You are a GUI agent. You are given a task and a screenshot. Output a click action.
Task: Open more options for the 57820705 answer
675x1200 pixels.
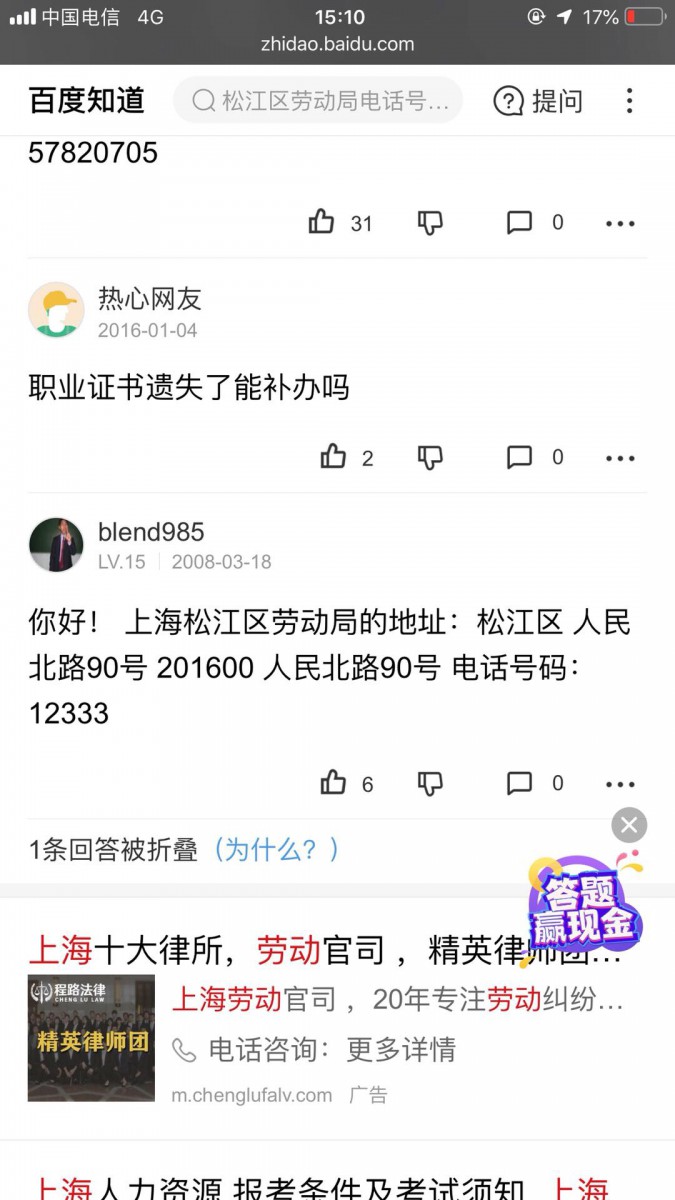pyautogui.click(x=620, y=223)
